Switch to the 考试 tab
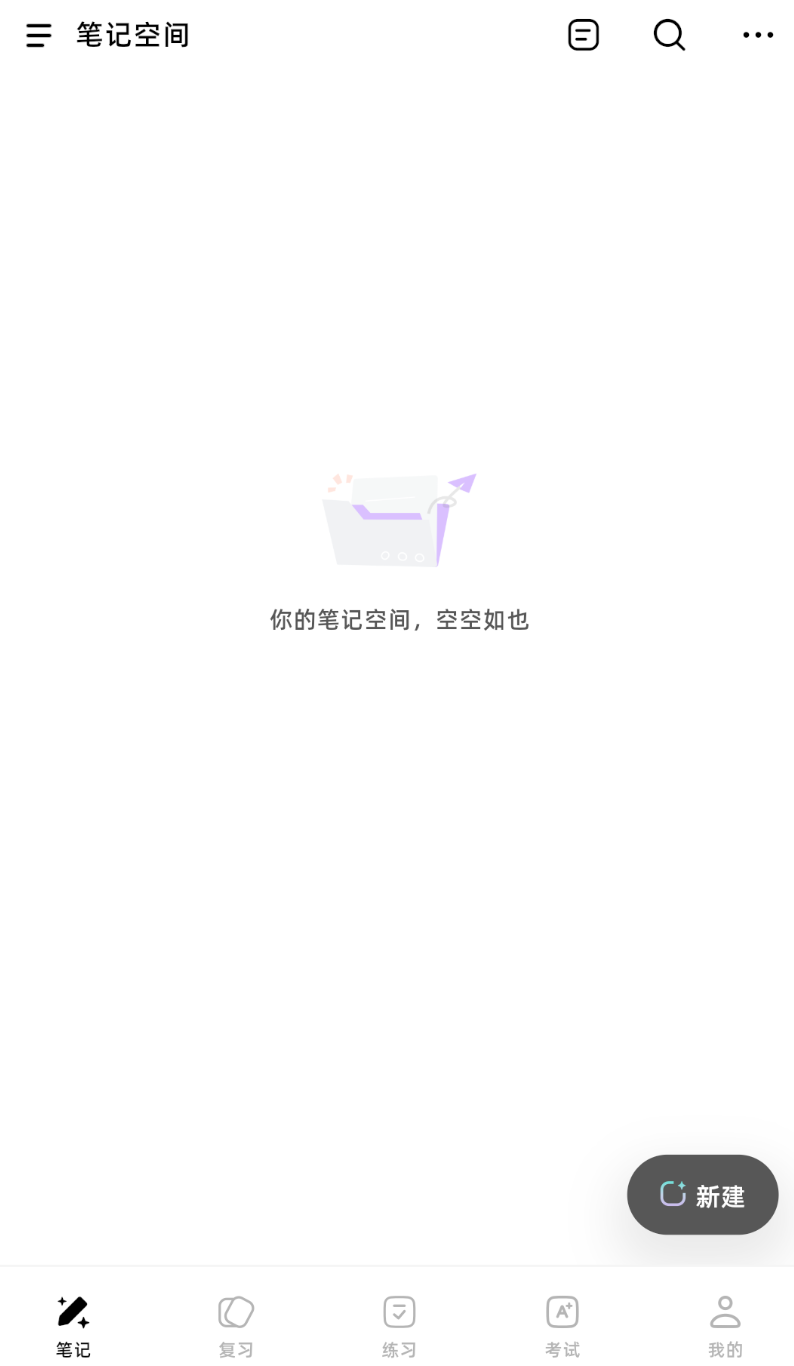794x1366 pixels. click(x=562, y=1325)
